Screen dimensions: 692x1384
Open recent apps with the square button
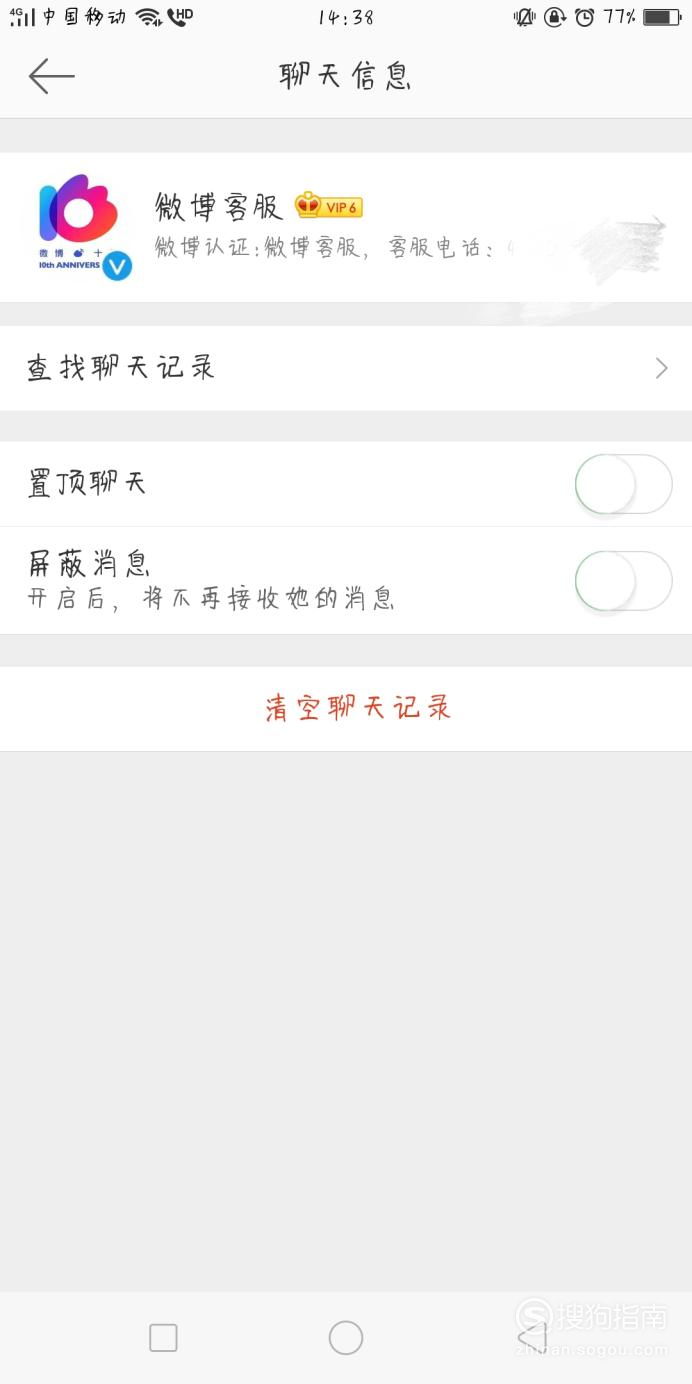[163, 1338]
